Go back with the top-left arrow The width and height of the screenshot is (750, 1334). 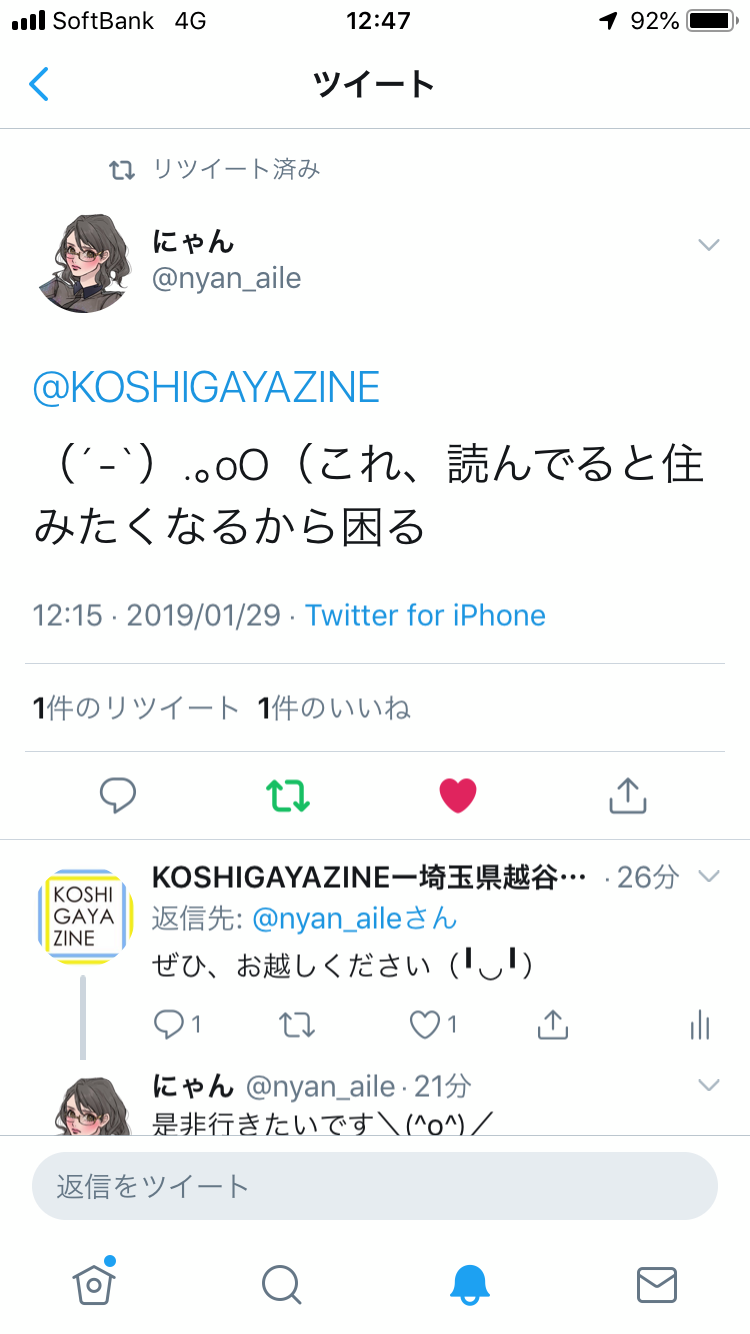pos(38,84)
